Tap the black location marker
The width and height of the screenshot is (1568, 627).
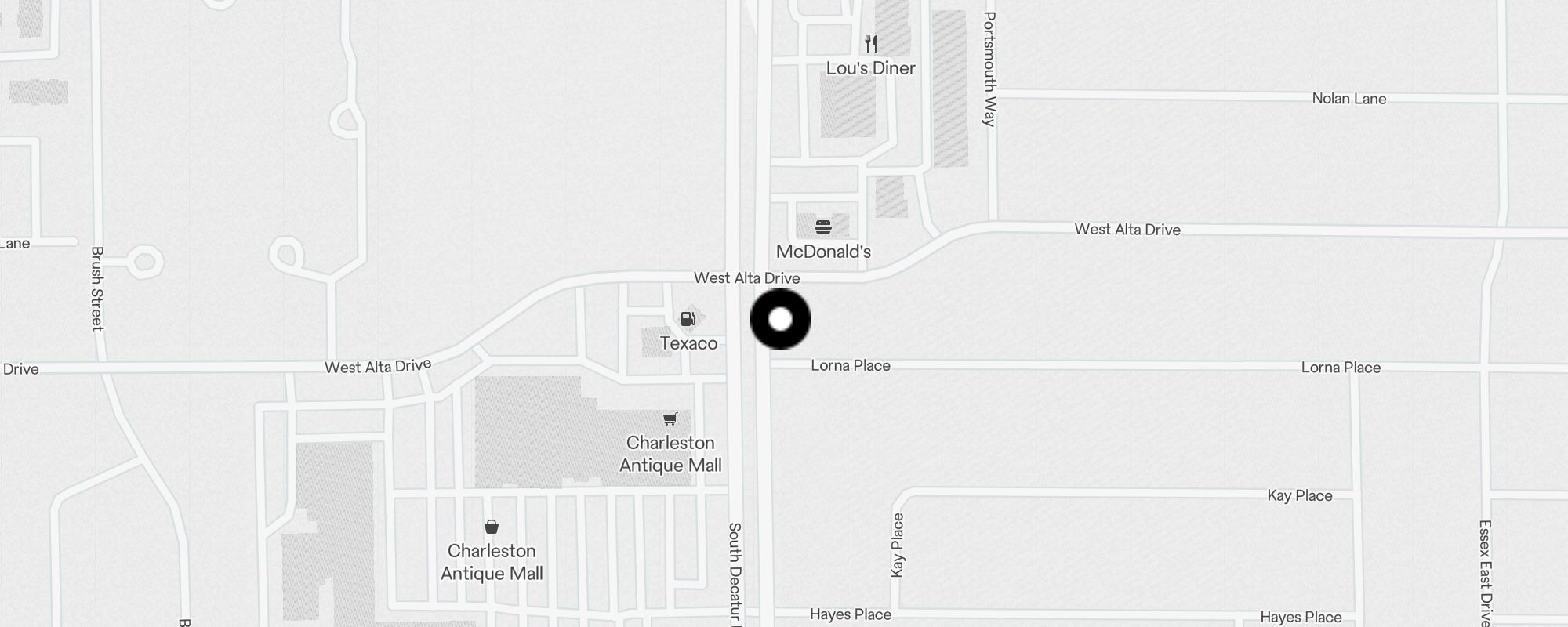[x=780, y=319]
